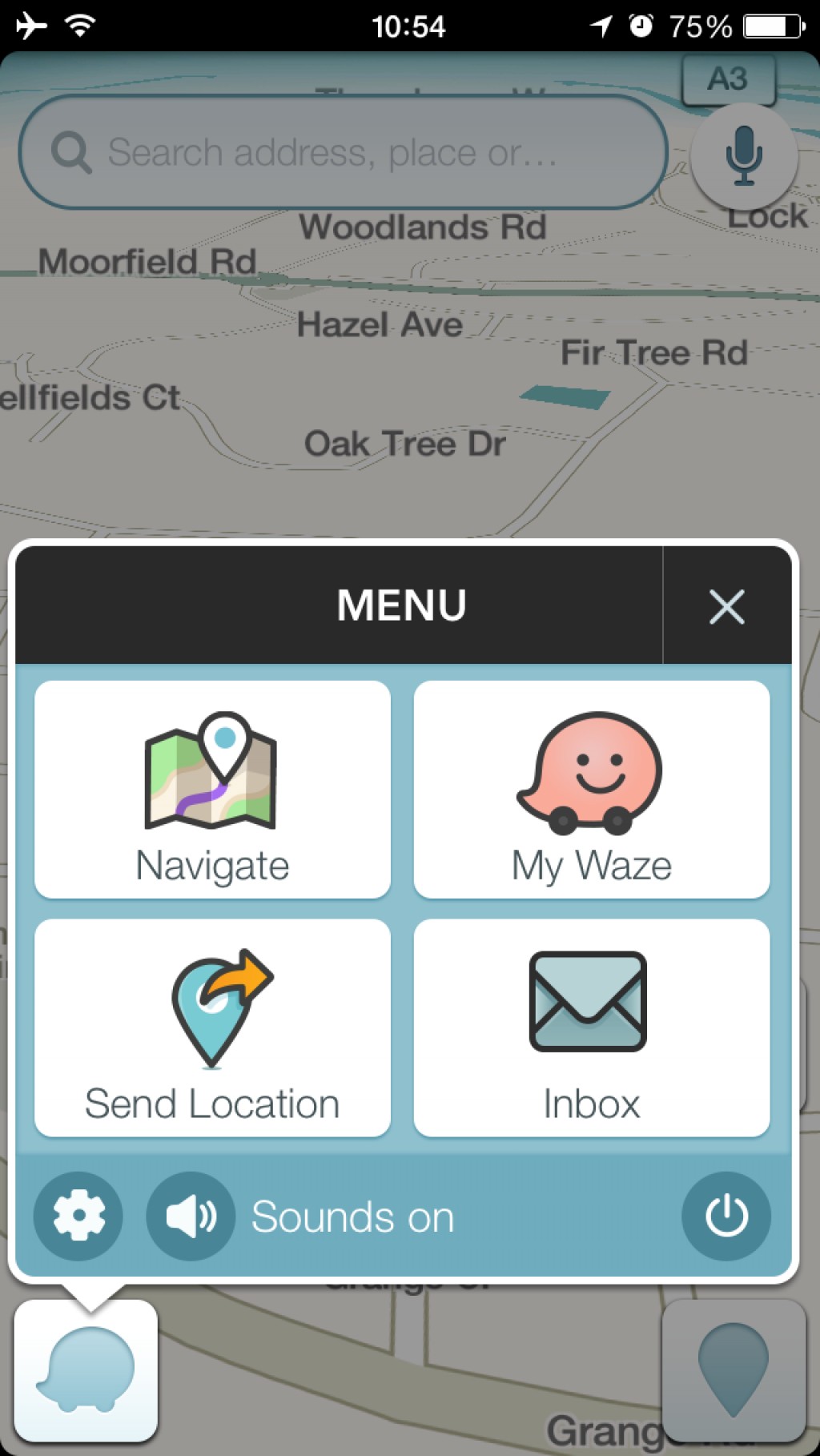Toggle sounds using the speaker icon
The width and height of the screenshot is (820, 1456).
click(x=190, y=1216)
